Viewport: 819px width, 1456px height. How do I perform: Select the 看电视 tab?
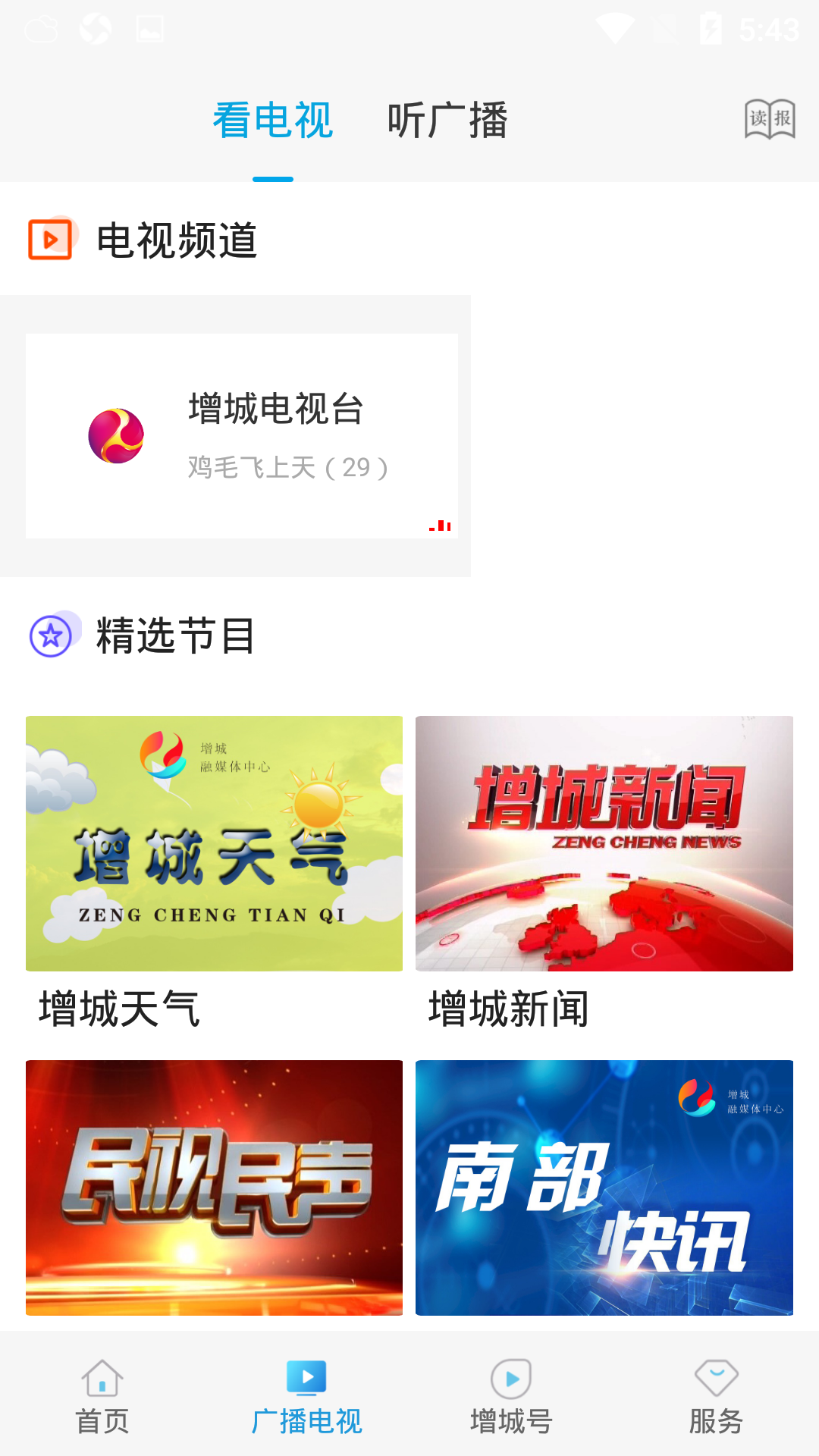pos(272,121)
